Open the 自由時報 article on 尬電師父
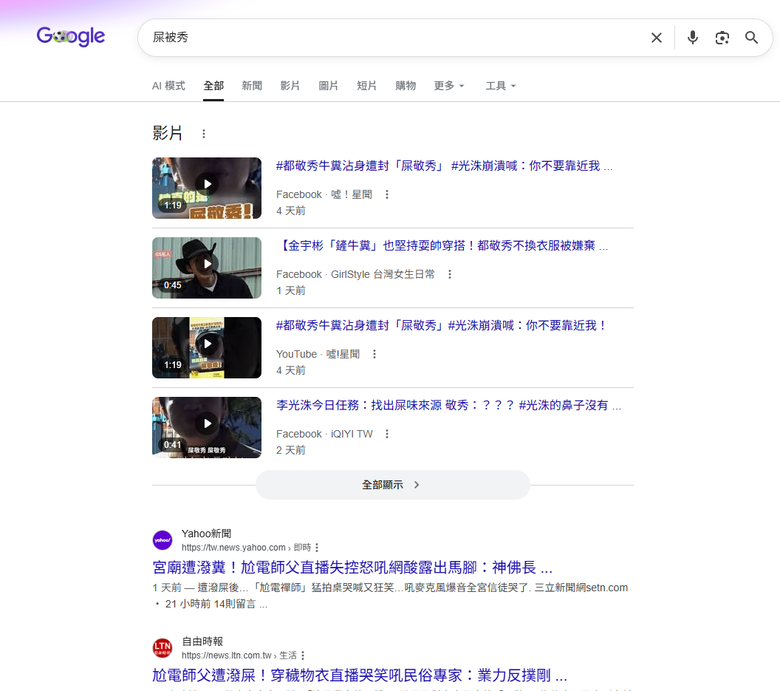The width and height of the screenshot is (780, 691). coord(360,675)
